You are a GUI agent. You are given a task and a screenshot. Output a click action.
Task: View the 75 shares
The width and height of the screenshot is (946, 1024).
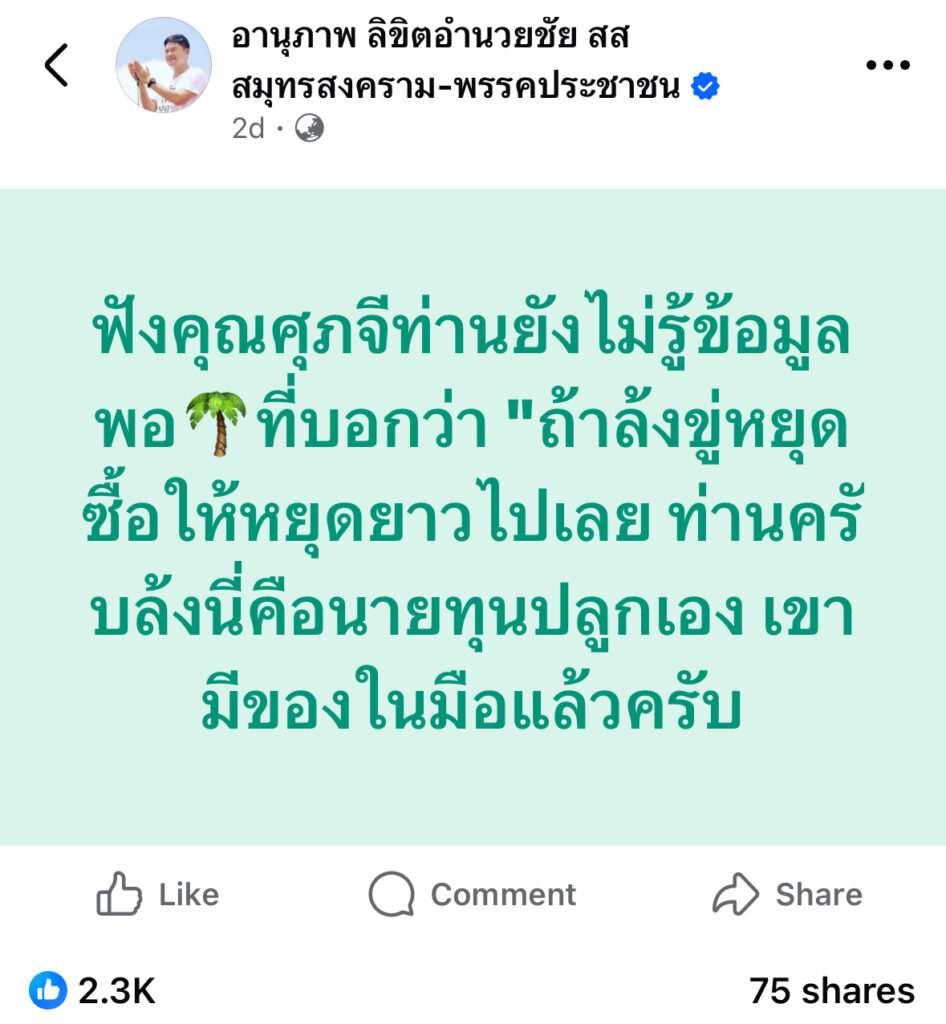831,990
